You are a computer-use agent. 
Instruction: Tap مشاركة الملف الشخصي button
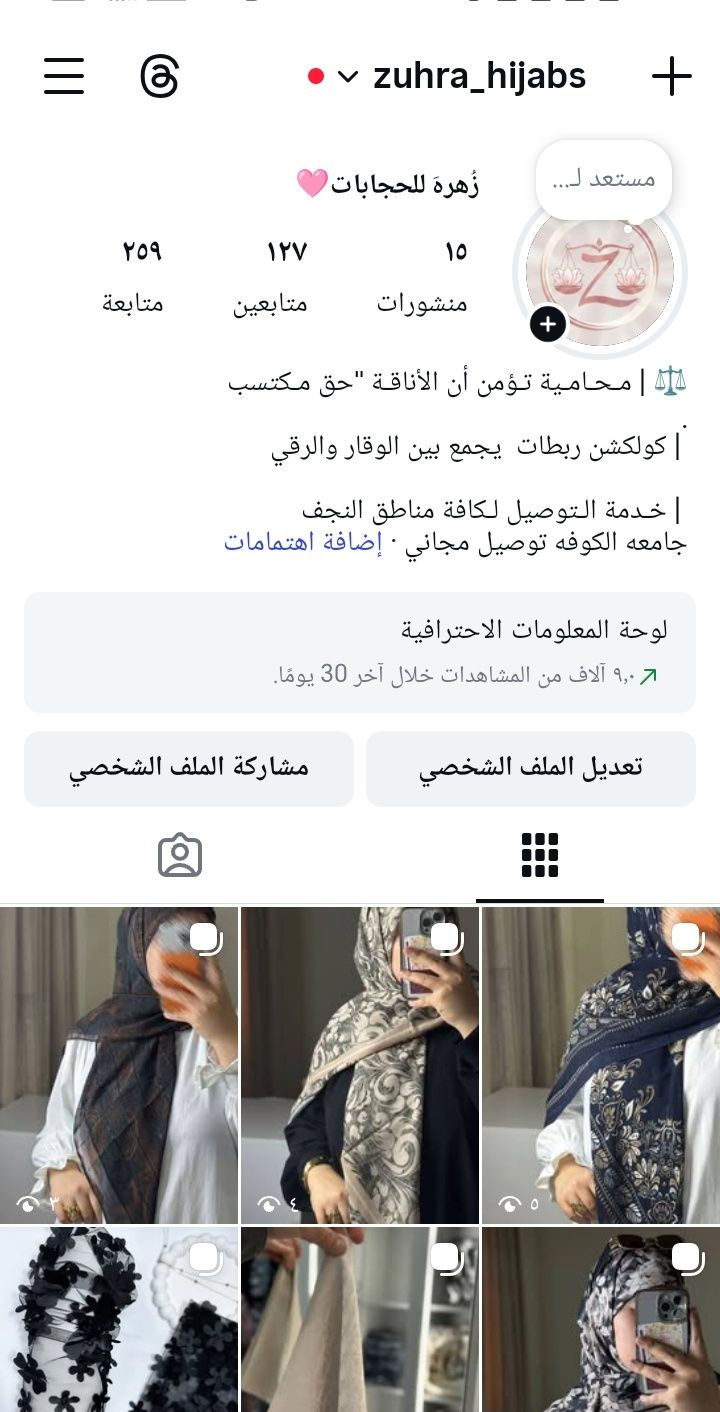point(189,768)
